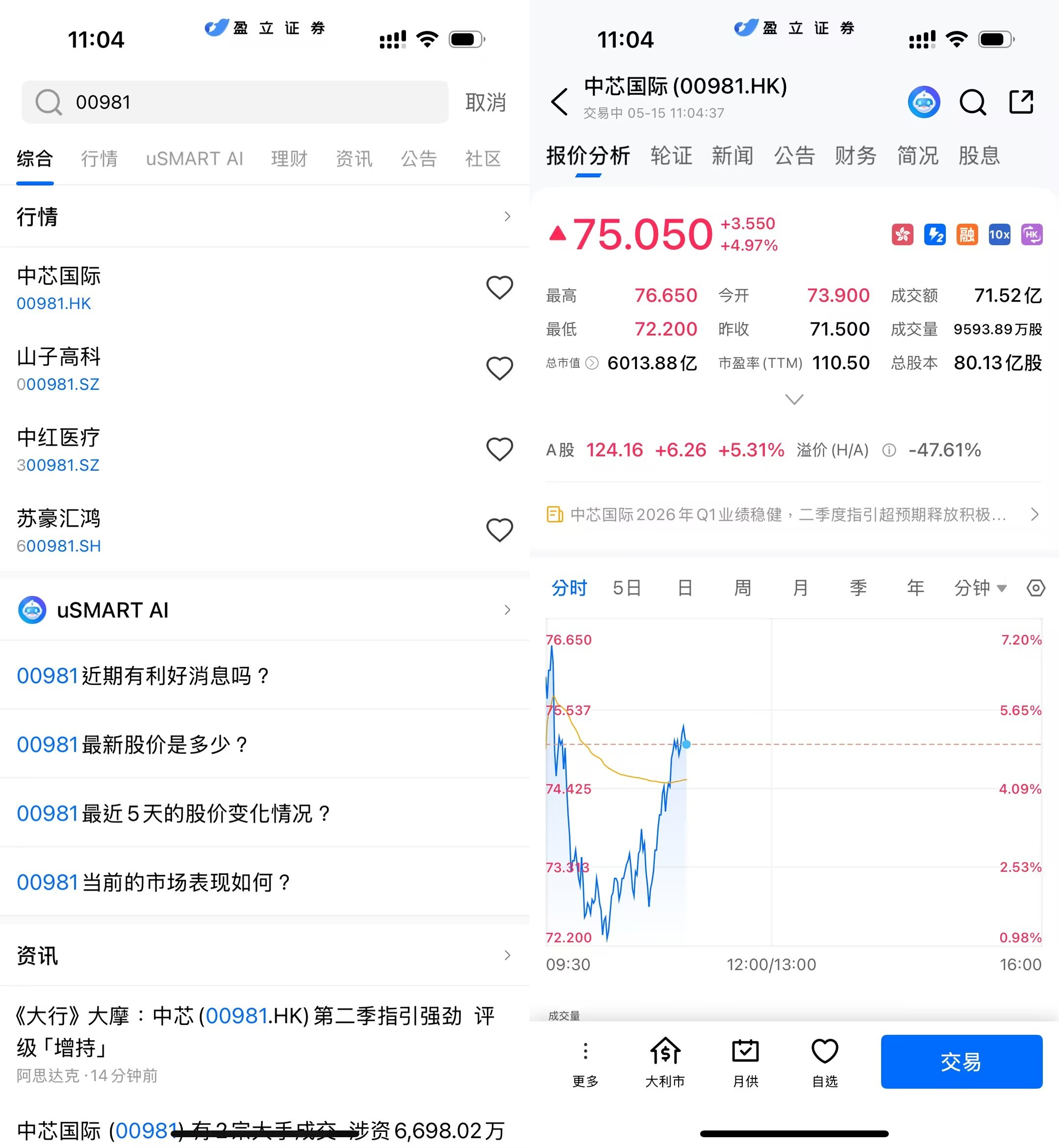Open chart settings gear icon
This screenshot has width=1059, height=1148.
click(x=1035, y=588)
